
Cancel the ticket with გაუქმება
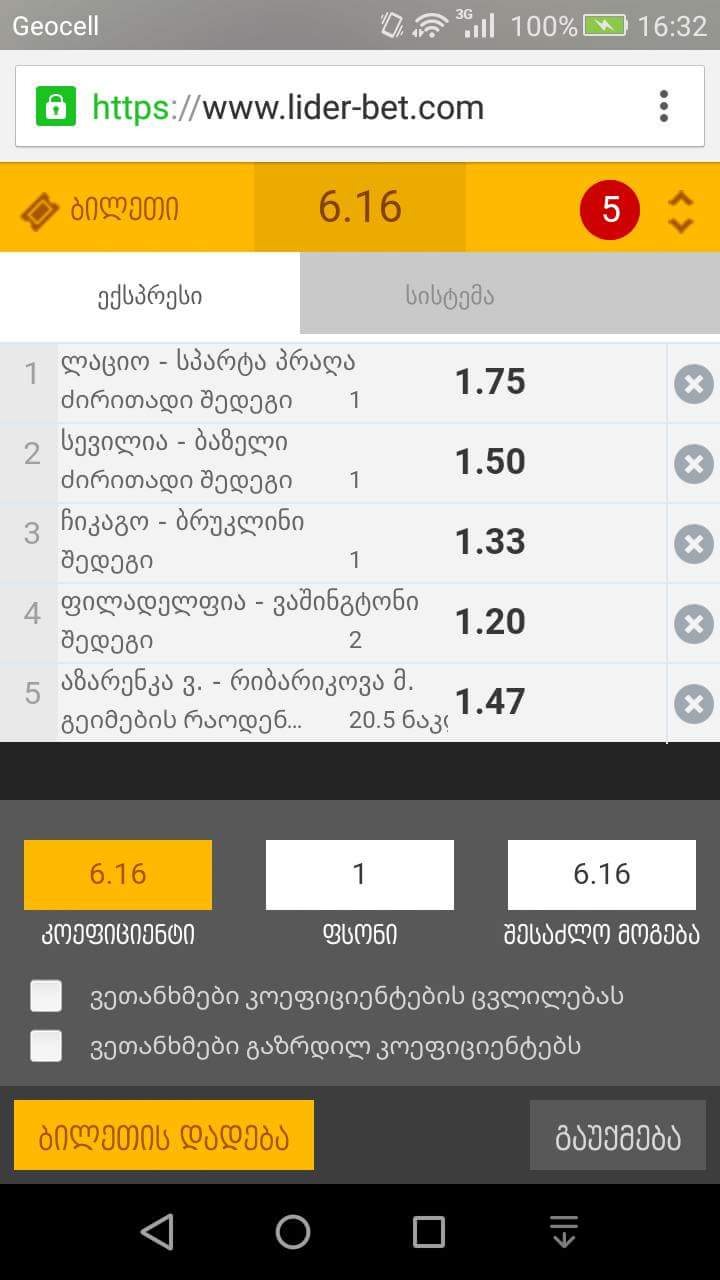point(617,1135)
